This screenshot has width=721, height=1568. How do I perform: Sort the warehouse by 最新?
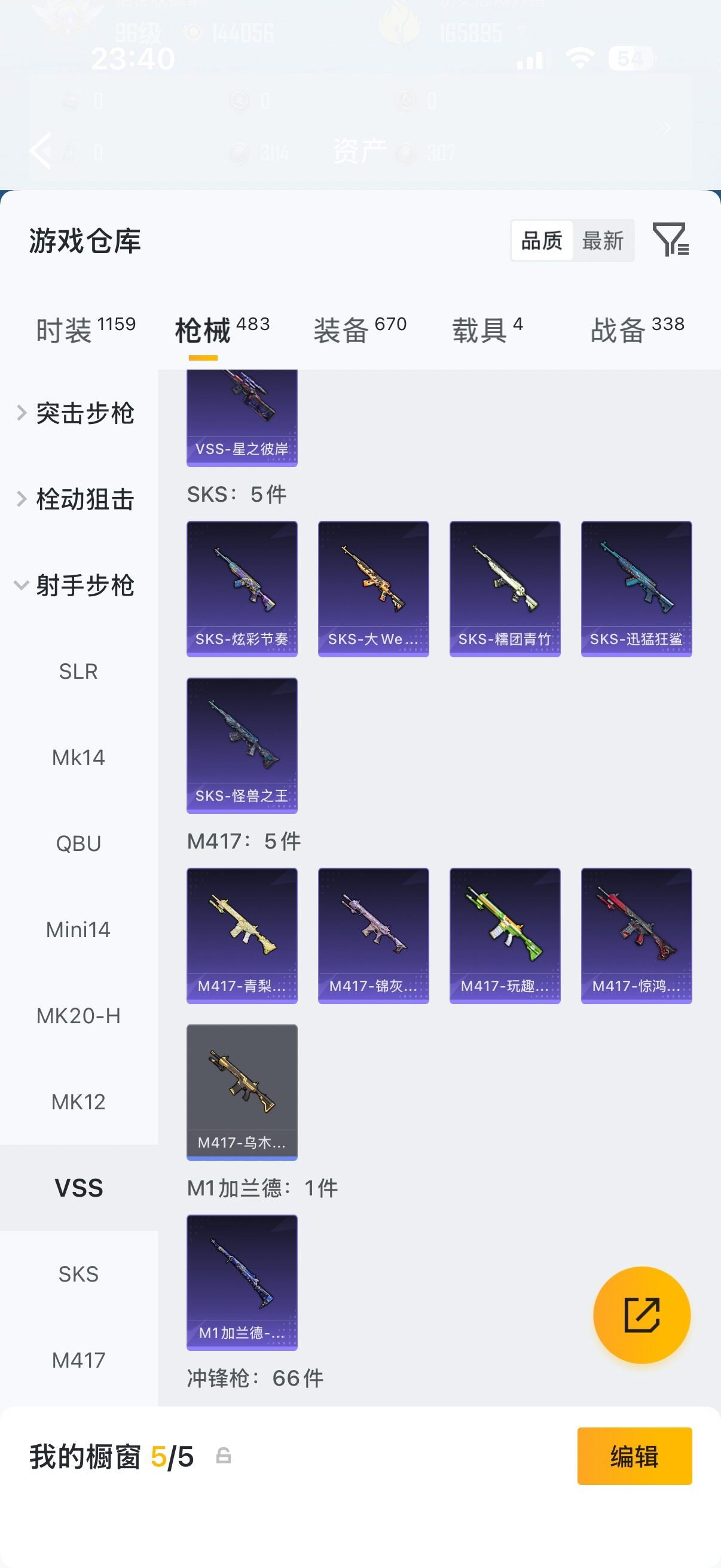point(603,240)
